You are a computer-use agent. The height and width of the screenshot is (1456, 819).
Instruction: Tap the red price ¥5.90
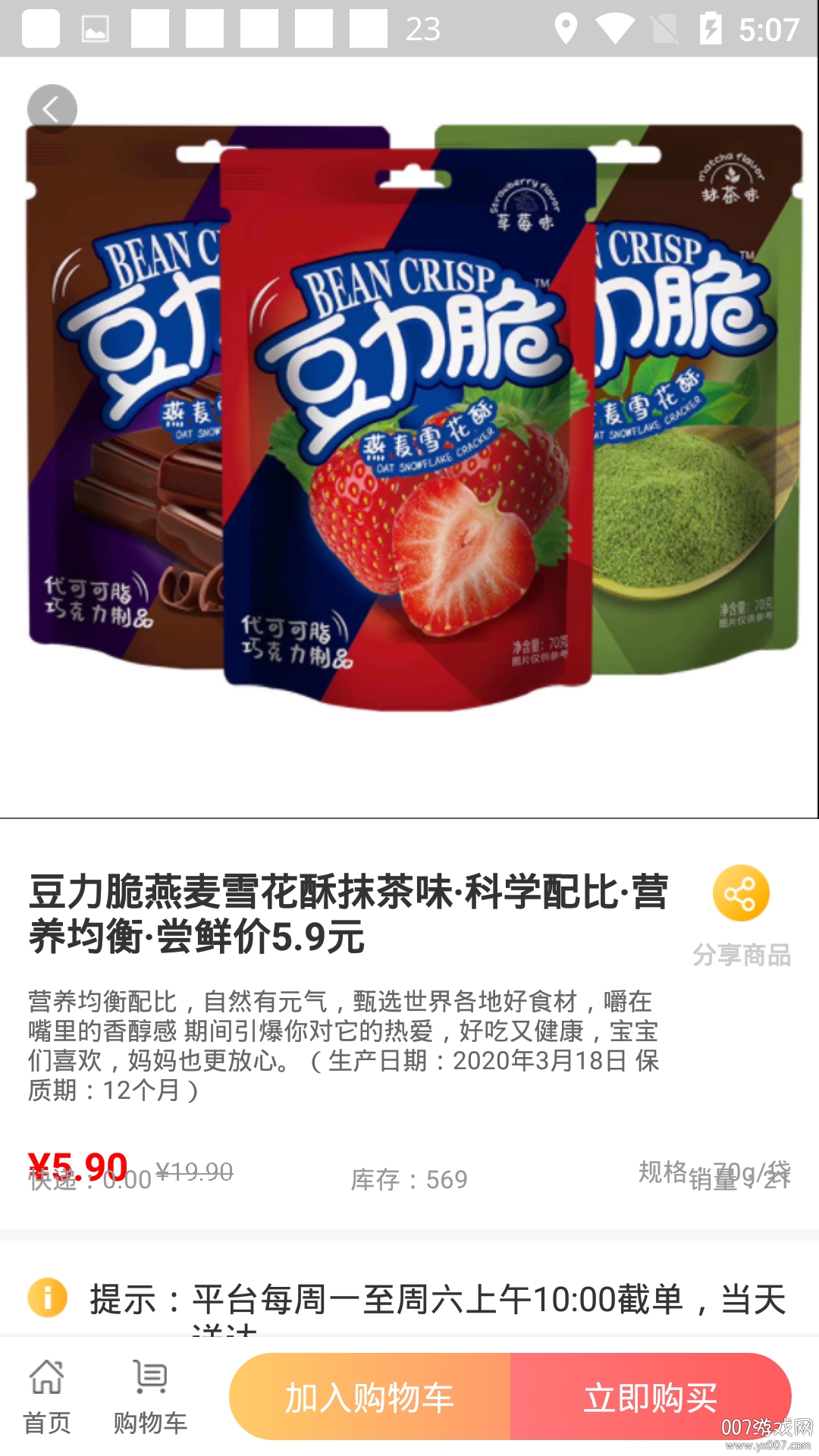(x=78, y=1145)
